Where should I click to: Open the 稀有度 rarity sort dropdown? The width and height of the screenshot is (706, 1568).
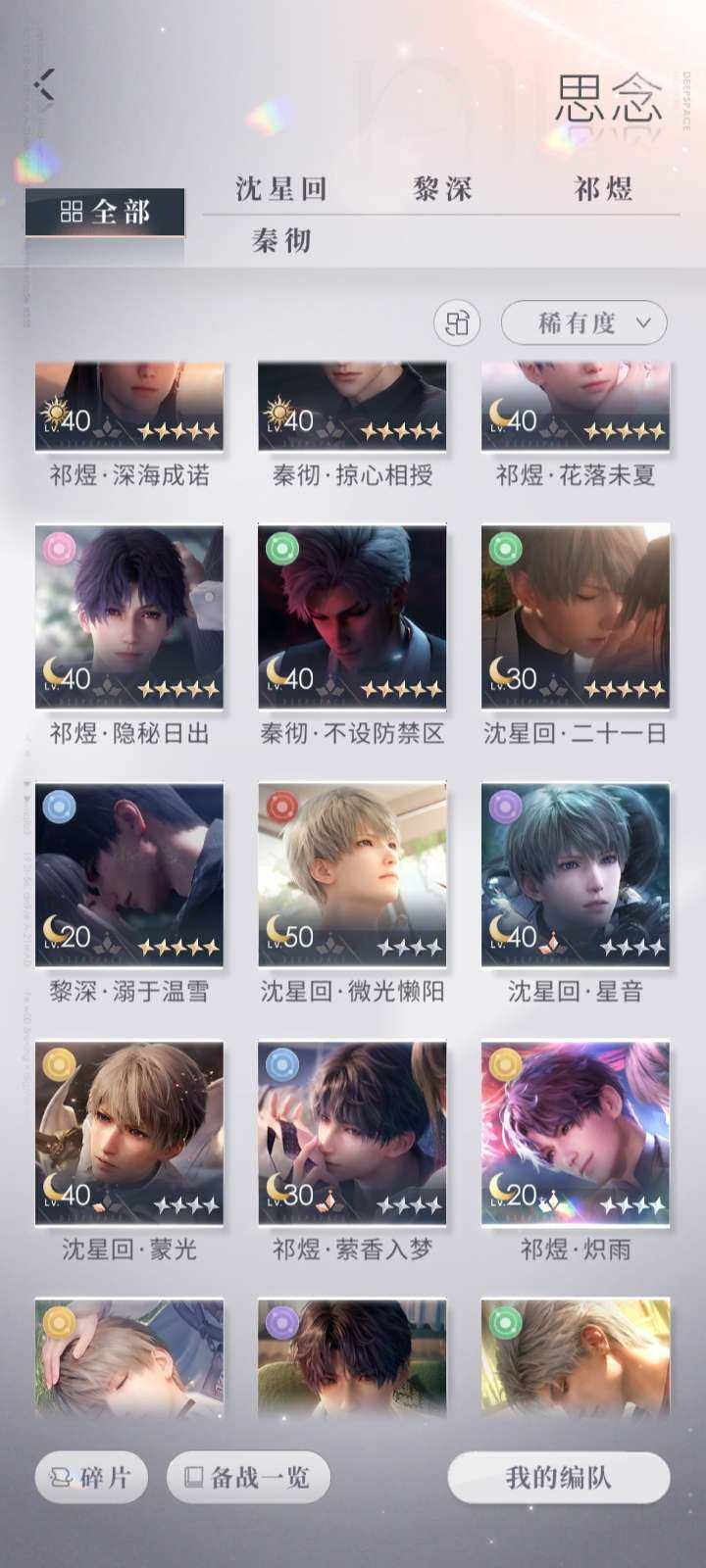point(583,323)
